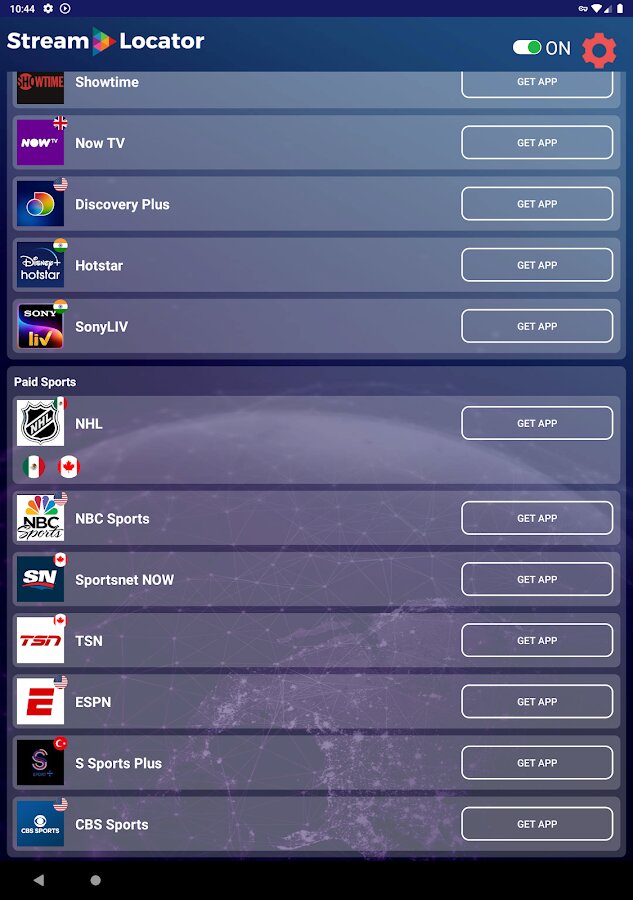Viewport: 633px width, 900px height.
Task: Get the S Sports Plus app
Action: click(537, 763)
